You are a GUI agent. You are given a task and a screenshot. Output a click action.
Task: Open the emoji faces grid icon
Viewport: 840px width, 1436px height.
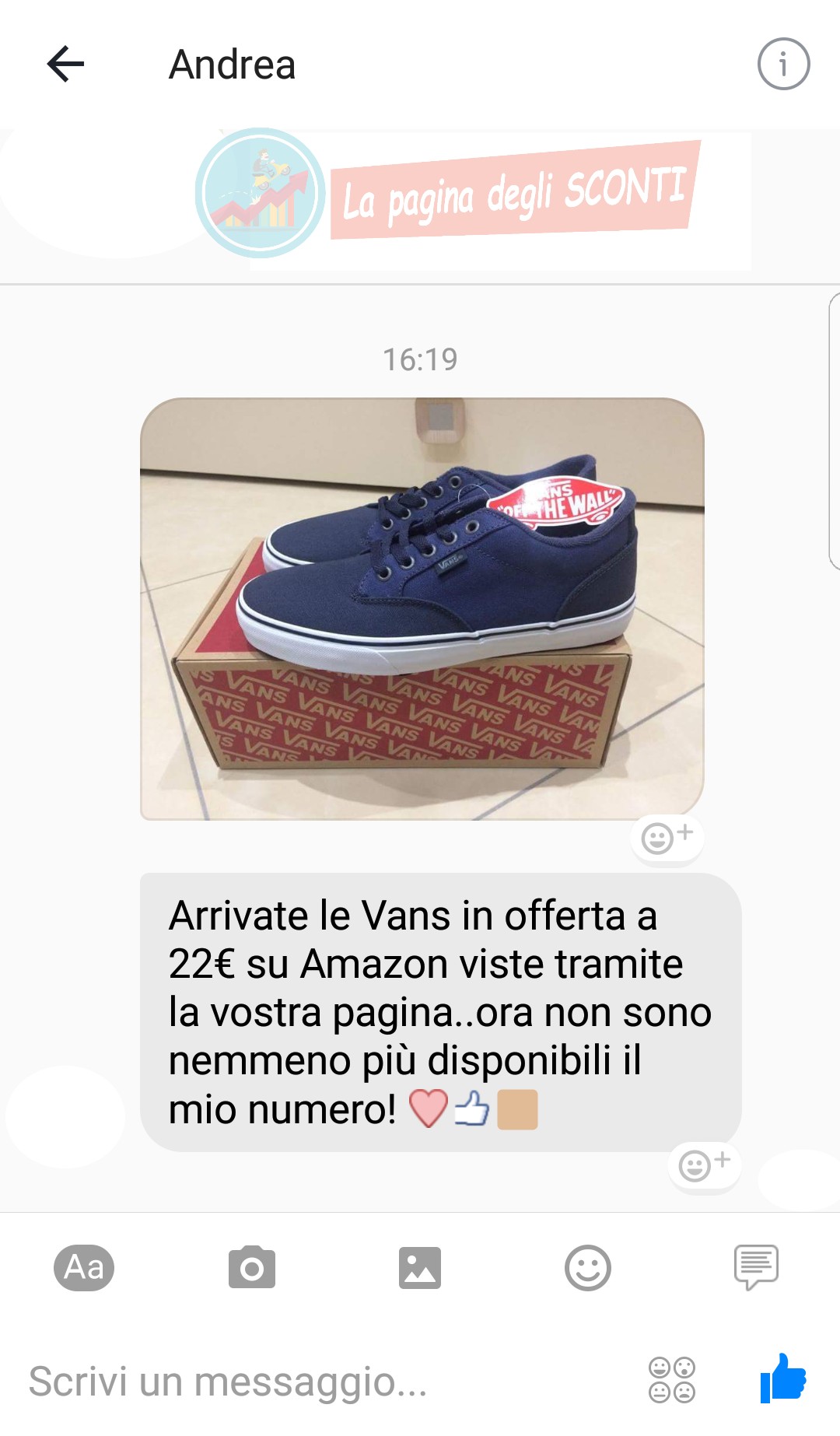pos(672,1380)
